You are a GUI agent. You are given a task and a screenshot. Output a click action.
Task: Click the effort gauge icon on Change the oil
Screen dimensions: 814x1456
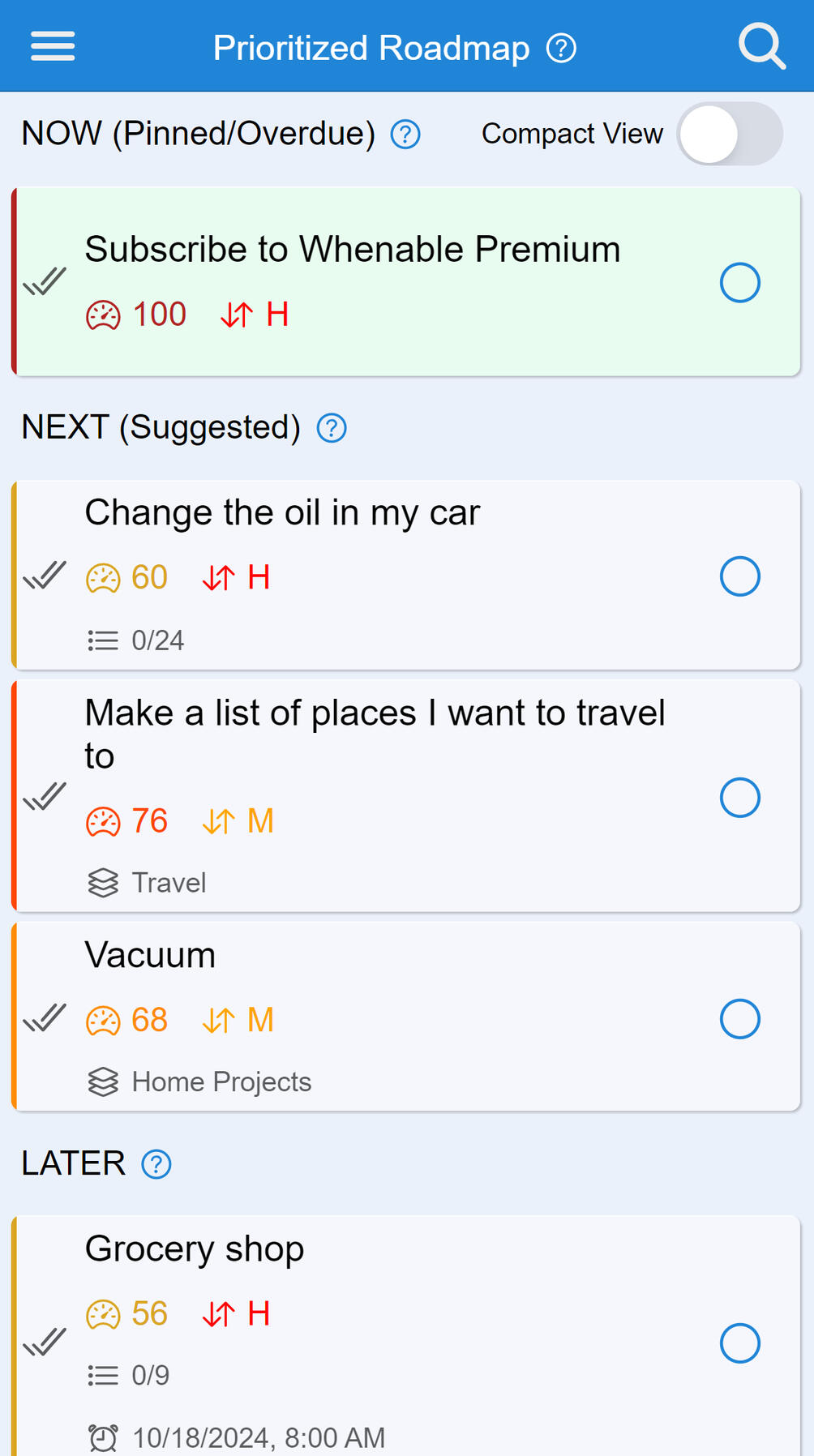click(x=102, y=577)
